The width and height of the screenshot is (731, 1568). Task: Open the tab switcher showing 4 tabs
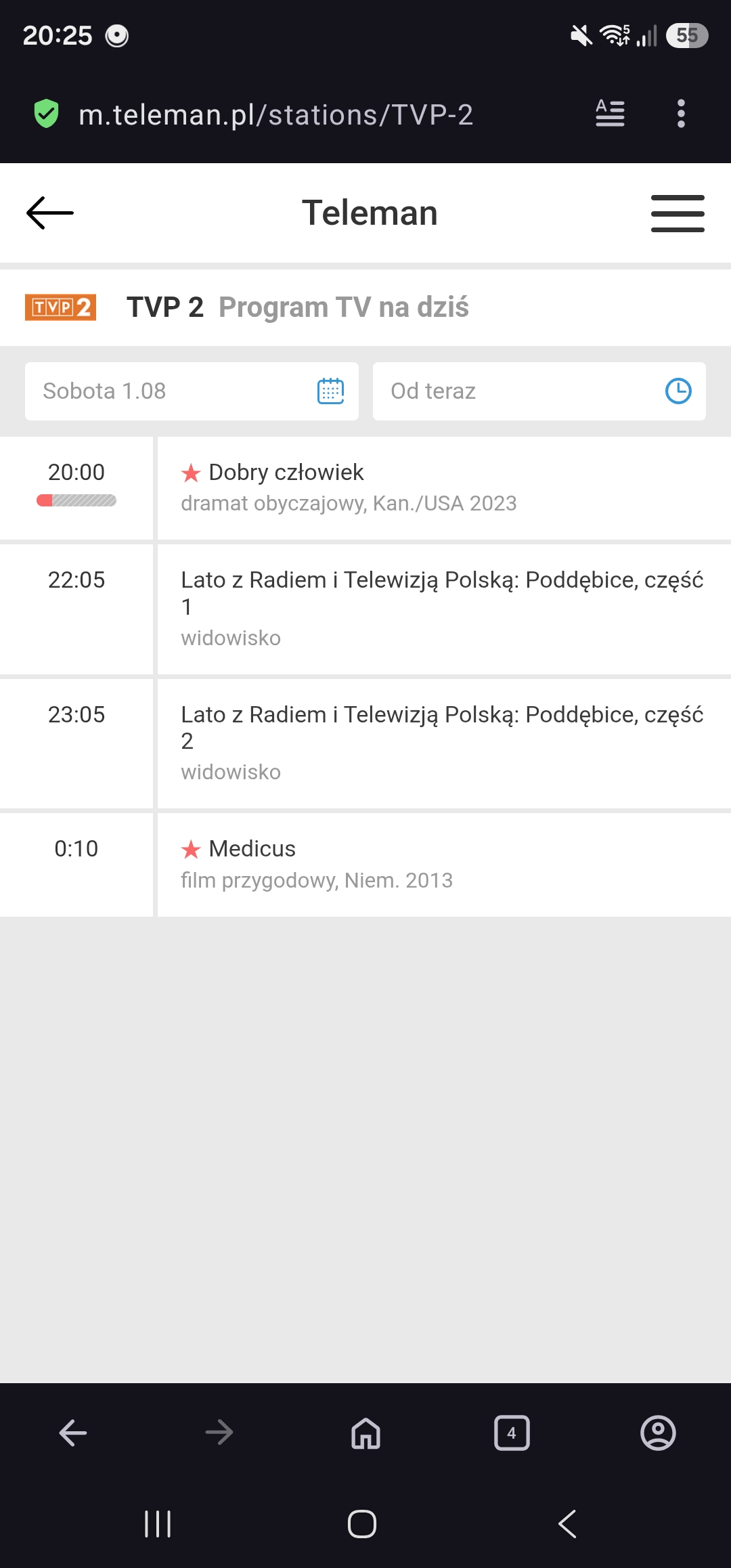pos(512,1433)
